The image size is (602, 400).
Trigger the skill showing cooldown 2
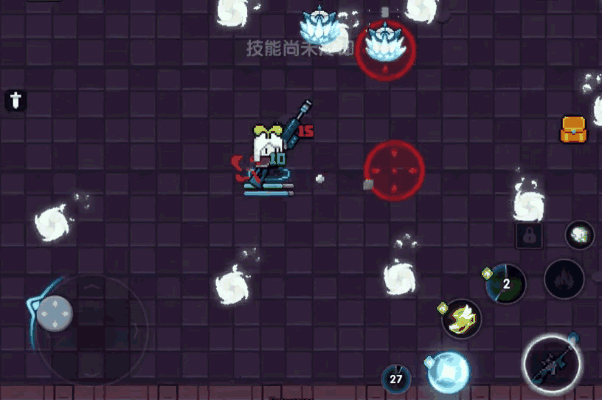pos(506,283)
